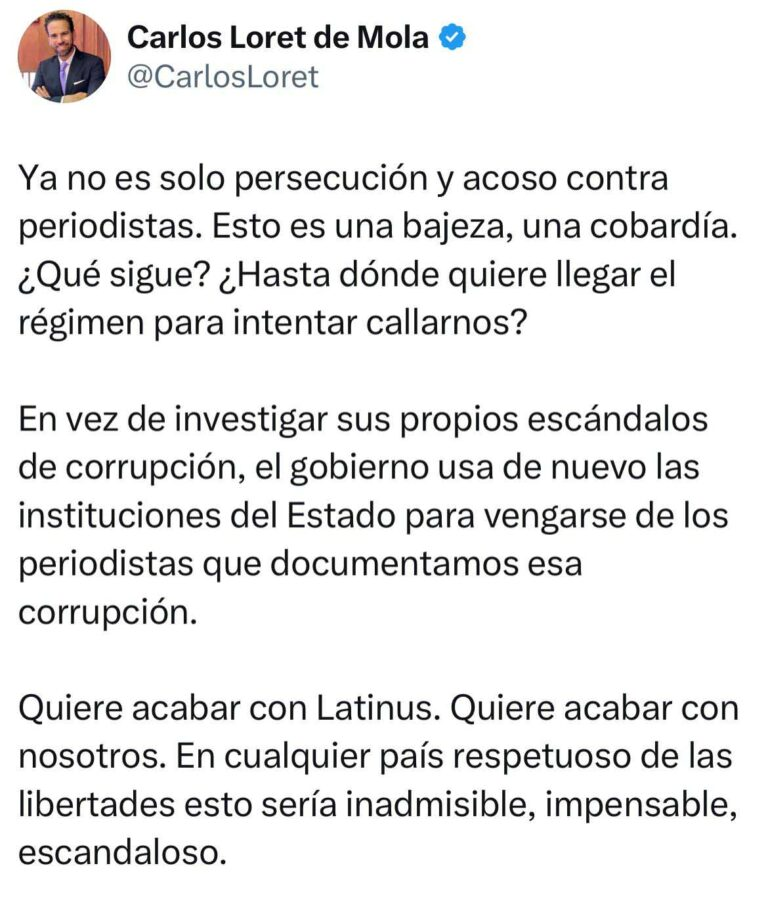
Task: Open Carlos Loret de Mola's profile picture
Action: pos(62,56)
